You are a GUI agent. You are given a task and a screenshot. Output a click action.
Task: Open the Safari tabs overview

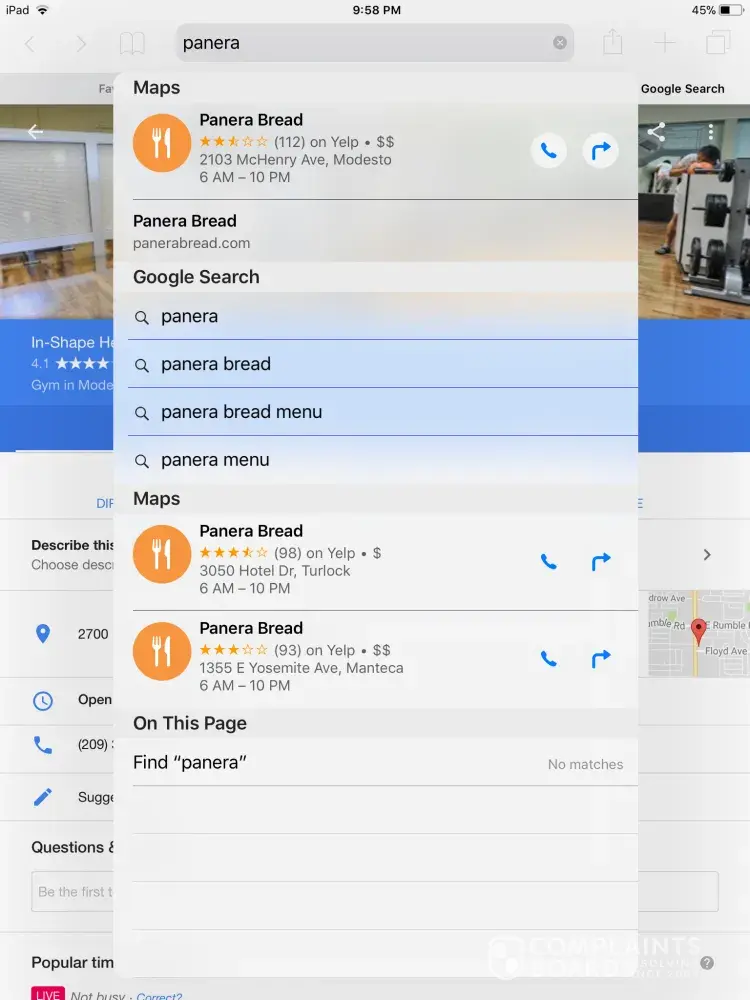coord(717,43)
